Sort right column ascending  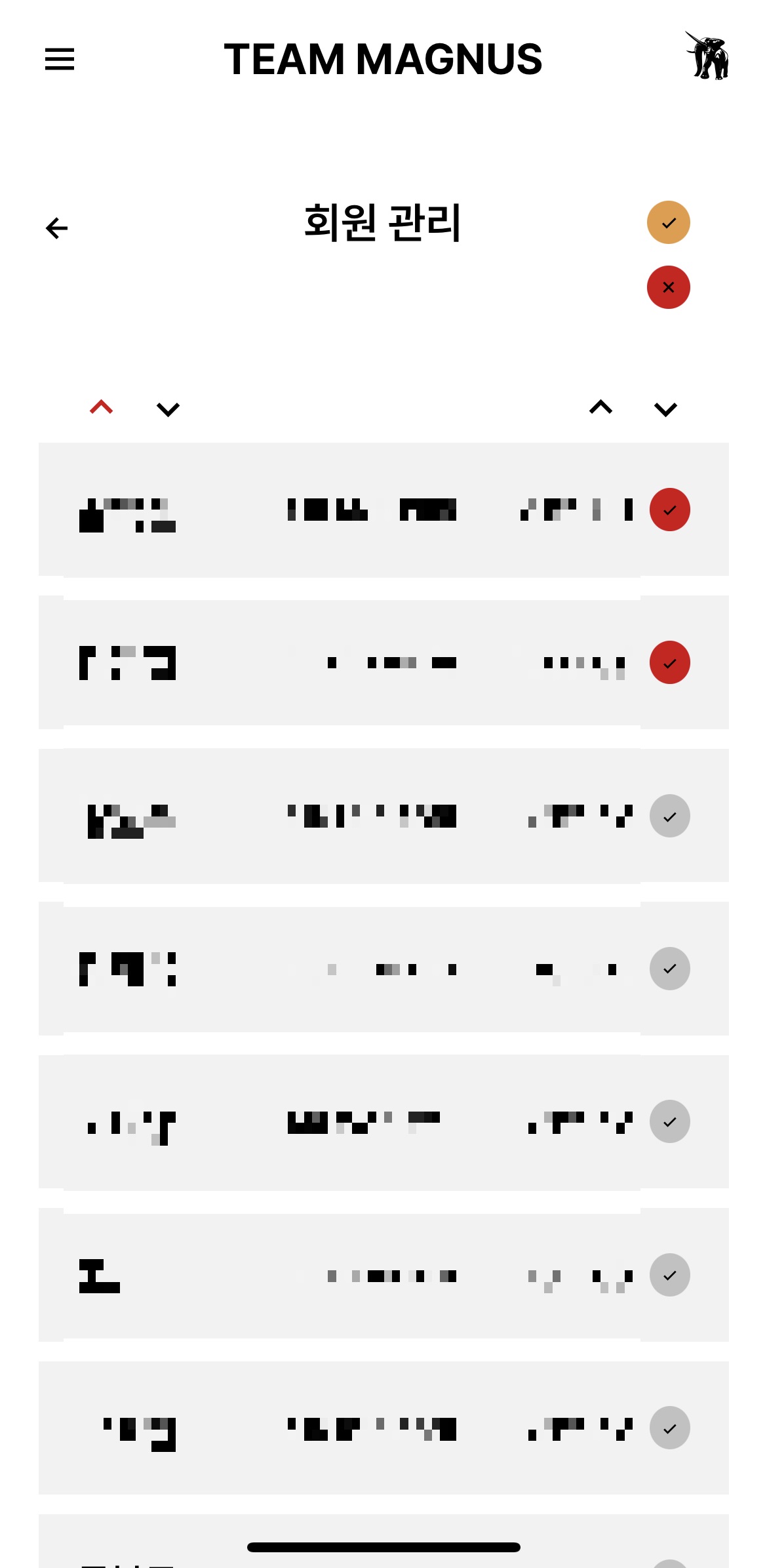pos(600,408)
